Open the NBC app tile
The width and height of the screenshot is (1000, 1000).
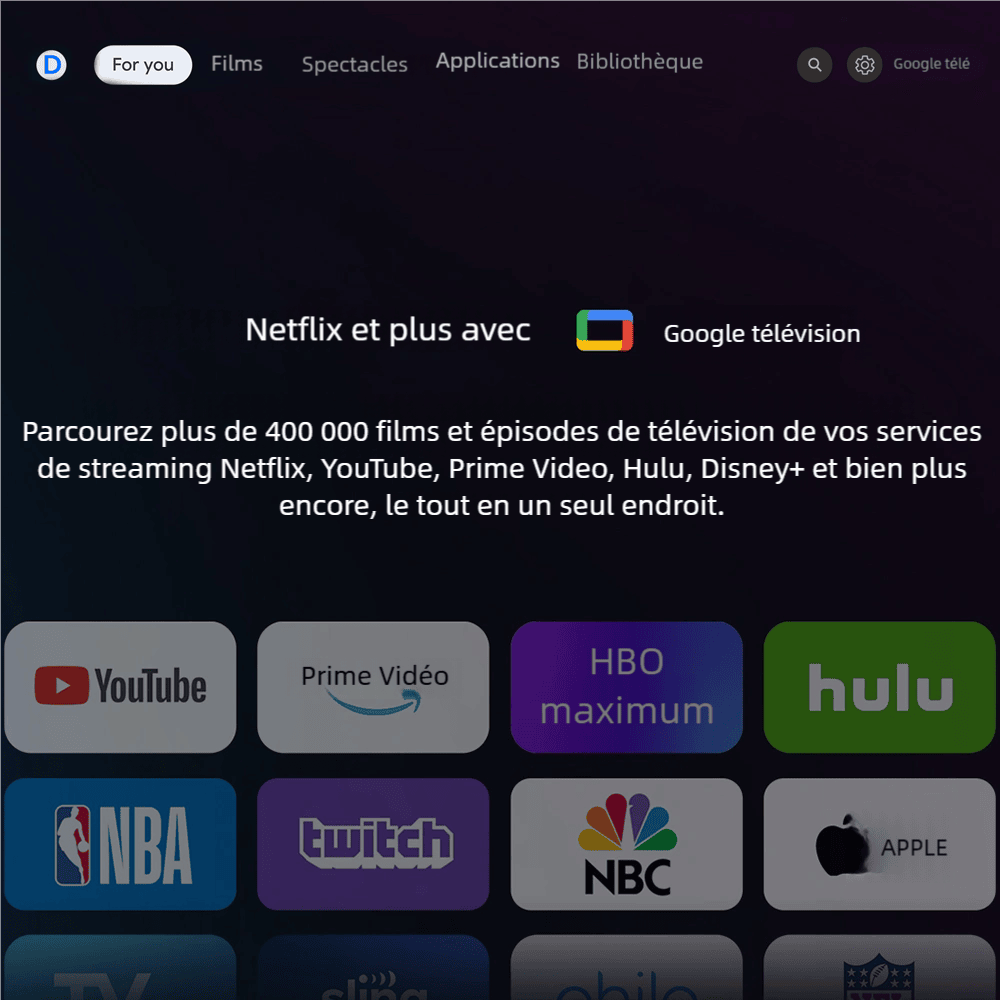(x=627, y=845)
